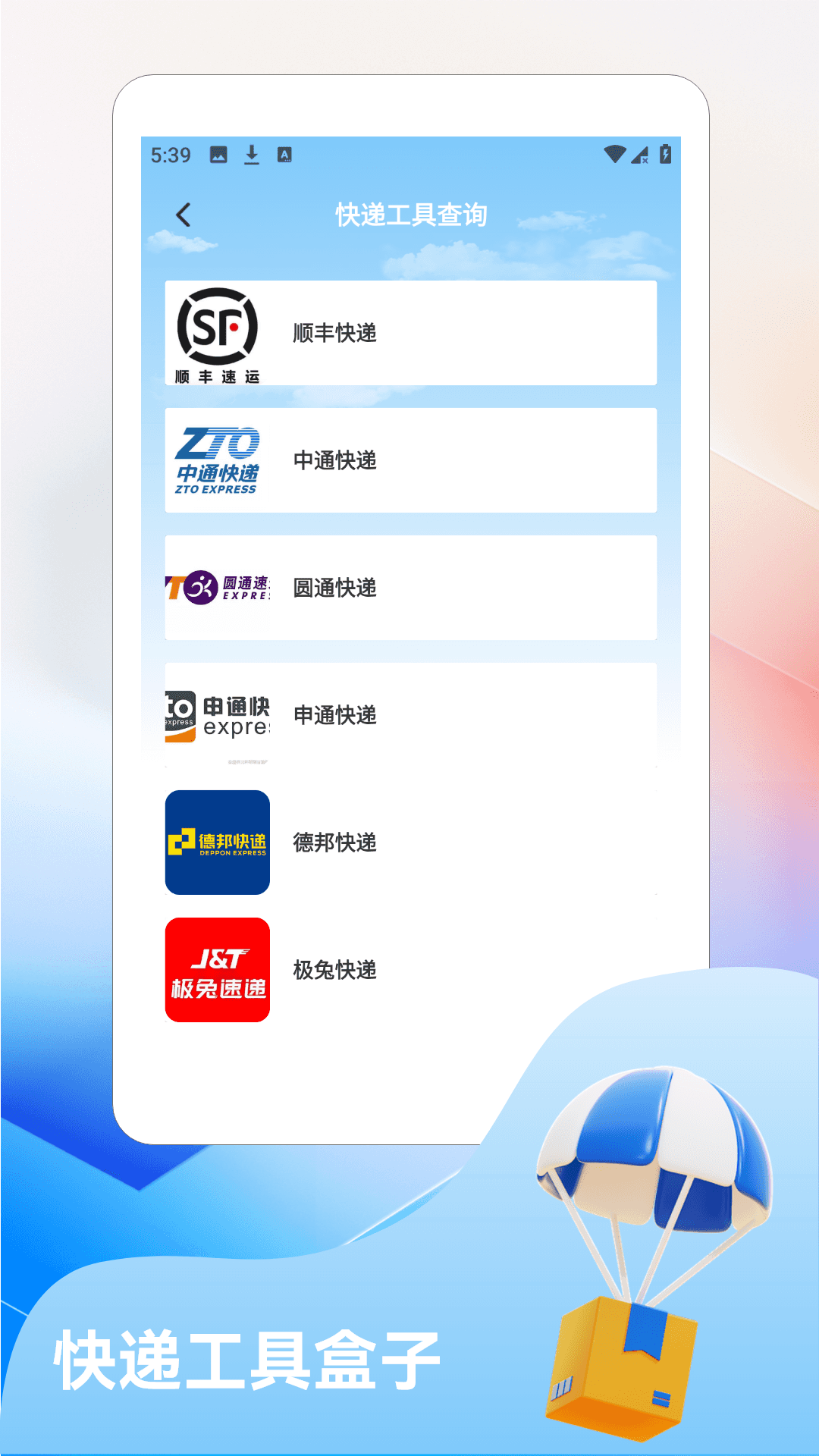The width and height of the screenshot is (819, 1456).
Task: Open the 申通快递 query option
Action: point(409,715)
